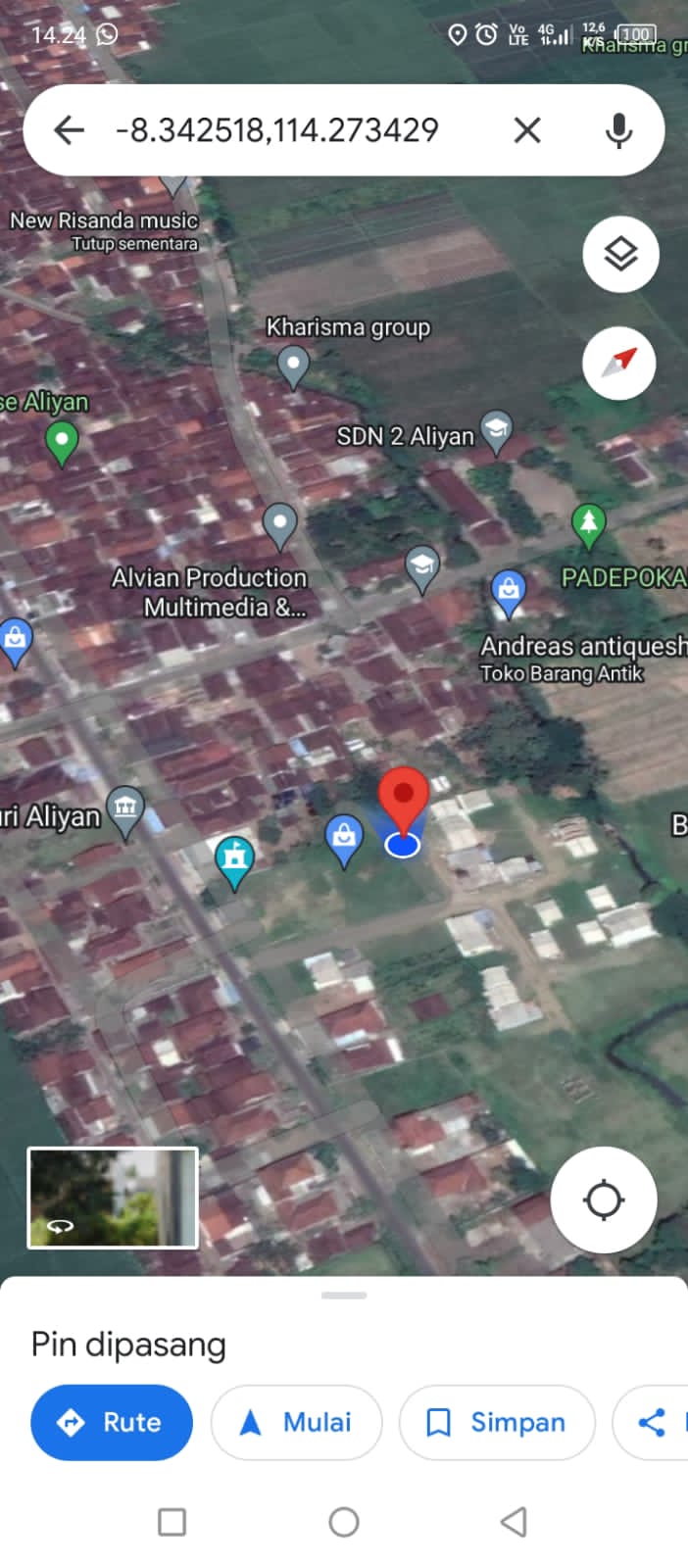Image resolution: width=688 pixels, height=1568 pixels.
Task: Go back from the coordinate search
Action: pos(69,129)
